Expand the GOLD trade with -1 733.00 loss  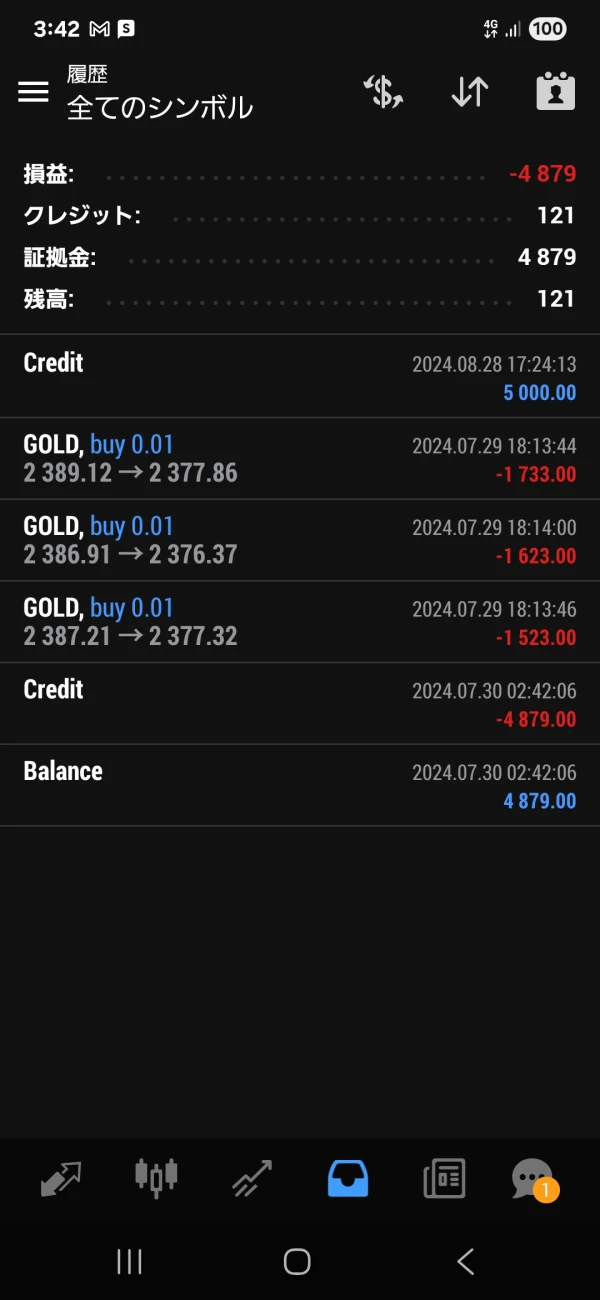(300, 459)
